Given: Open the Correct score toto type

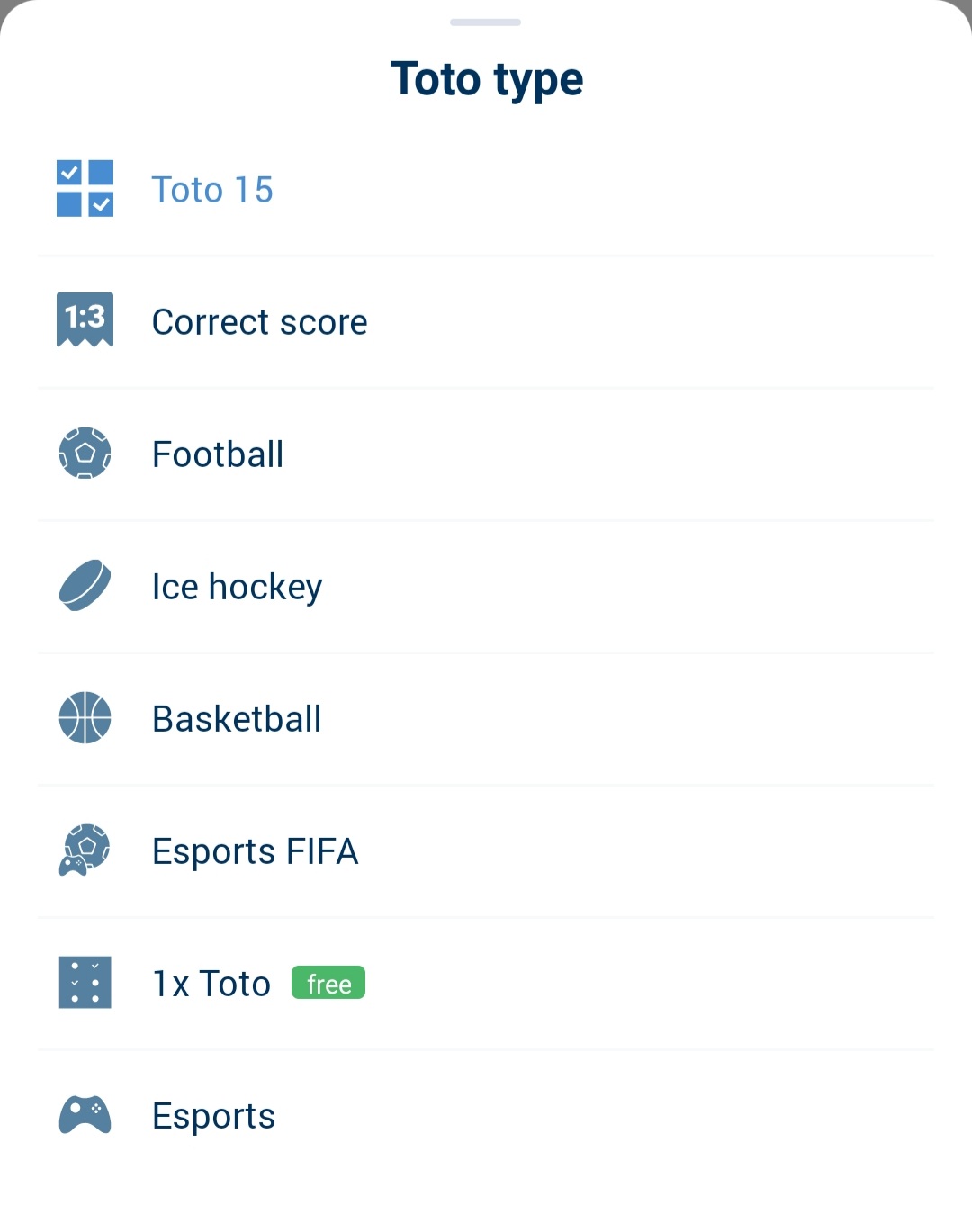Looking at the screenshot, I should [259, 321].
